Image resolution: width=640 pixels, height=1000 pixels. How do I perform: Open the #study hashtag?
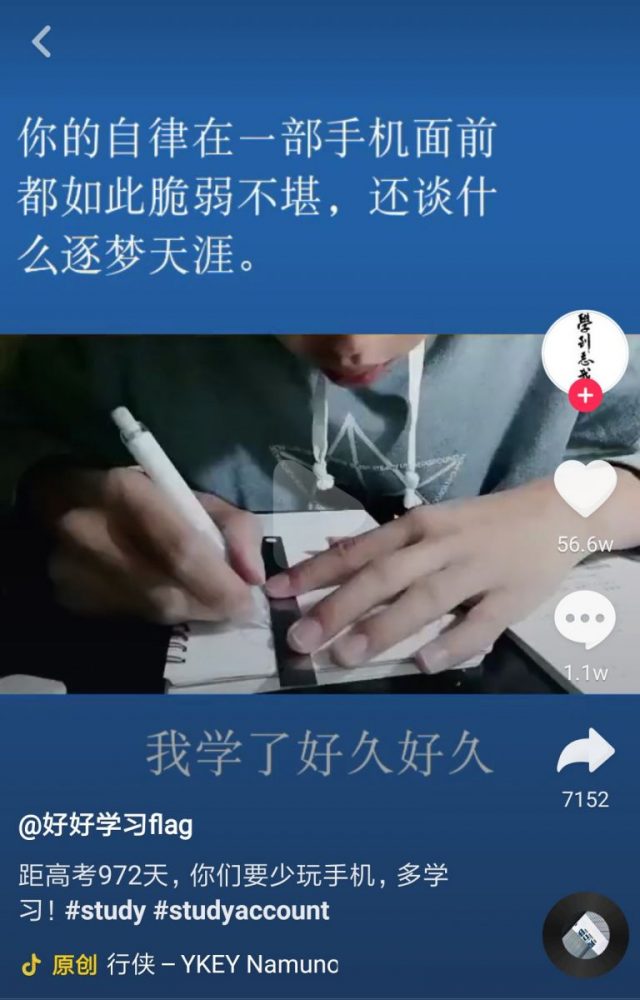(104, 911)
